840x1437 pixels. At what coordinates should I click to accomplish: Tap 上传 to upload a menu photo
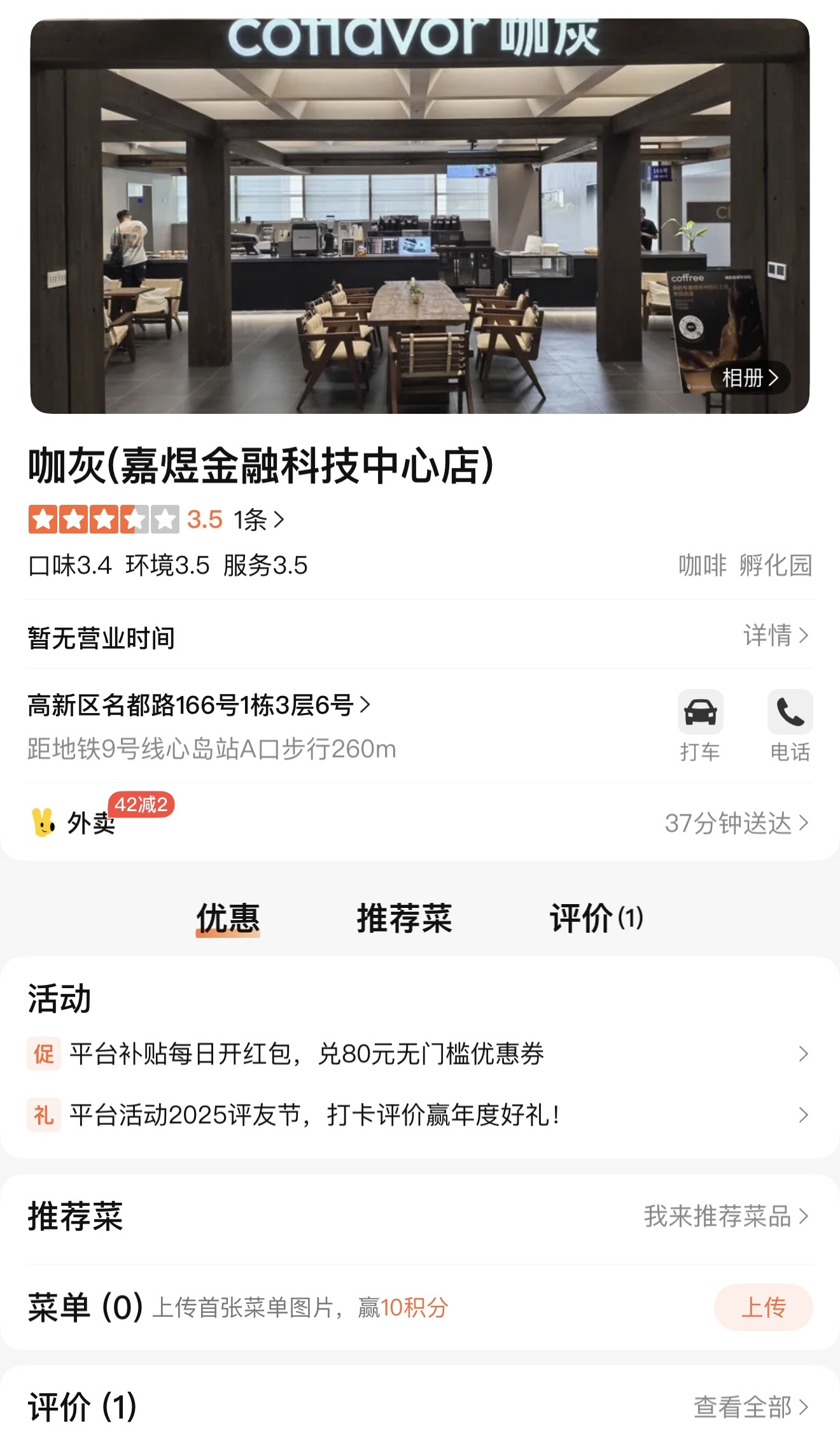click(x=763, y=1308)
